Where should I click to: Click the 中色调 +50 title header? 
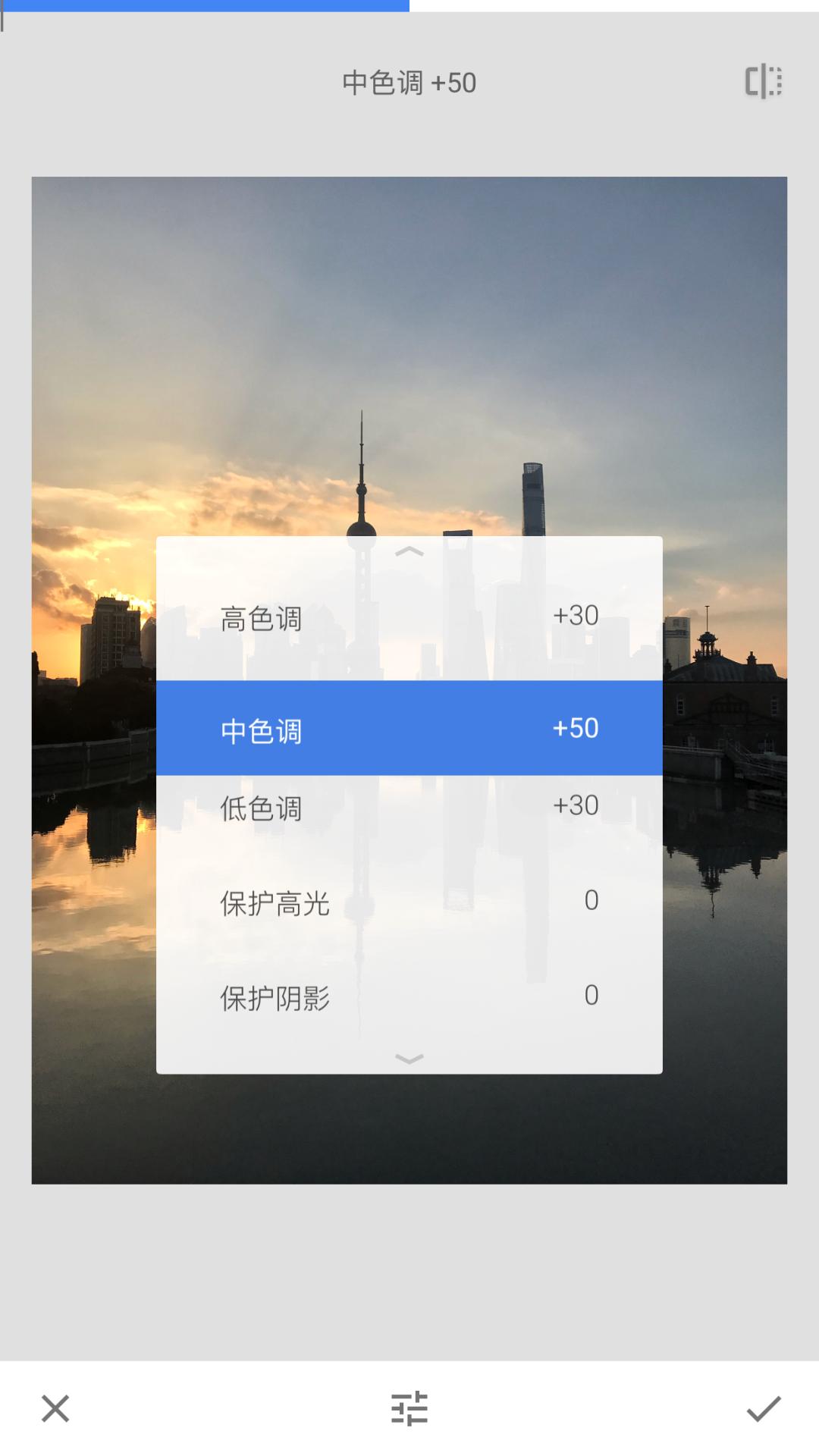408,83
